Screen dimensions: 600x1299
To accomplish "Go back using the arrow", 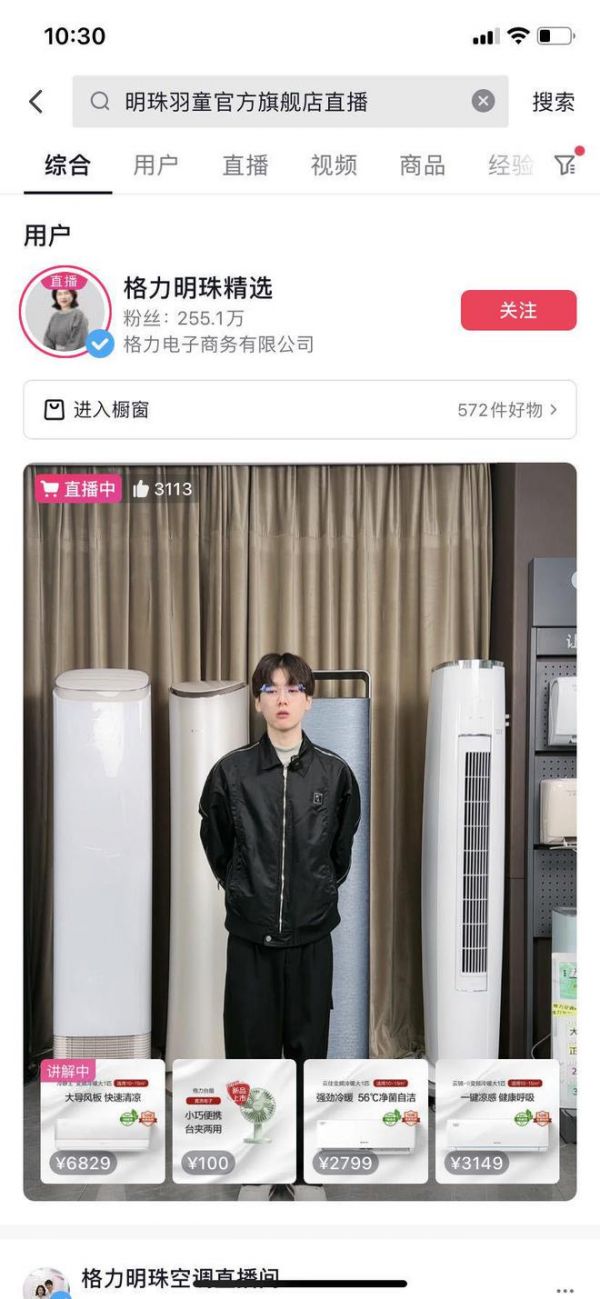I will pos(36,102).
